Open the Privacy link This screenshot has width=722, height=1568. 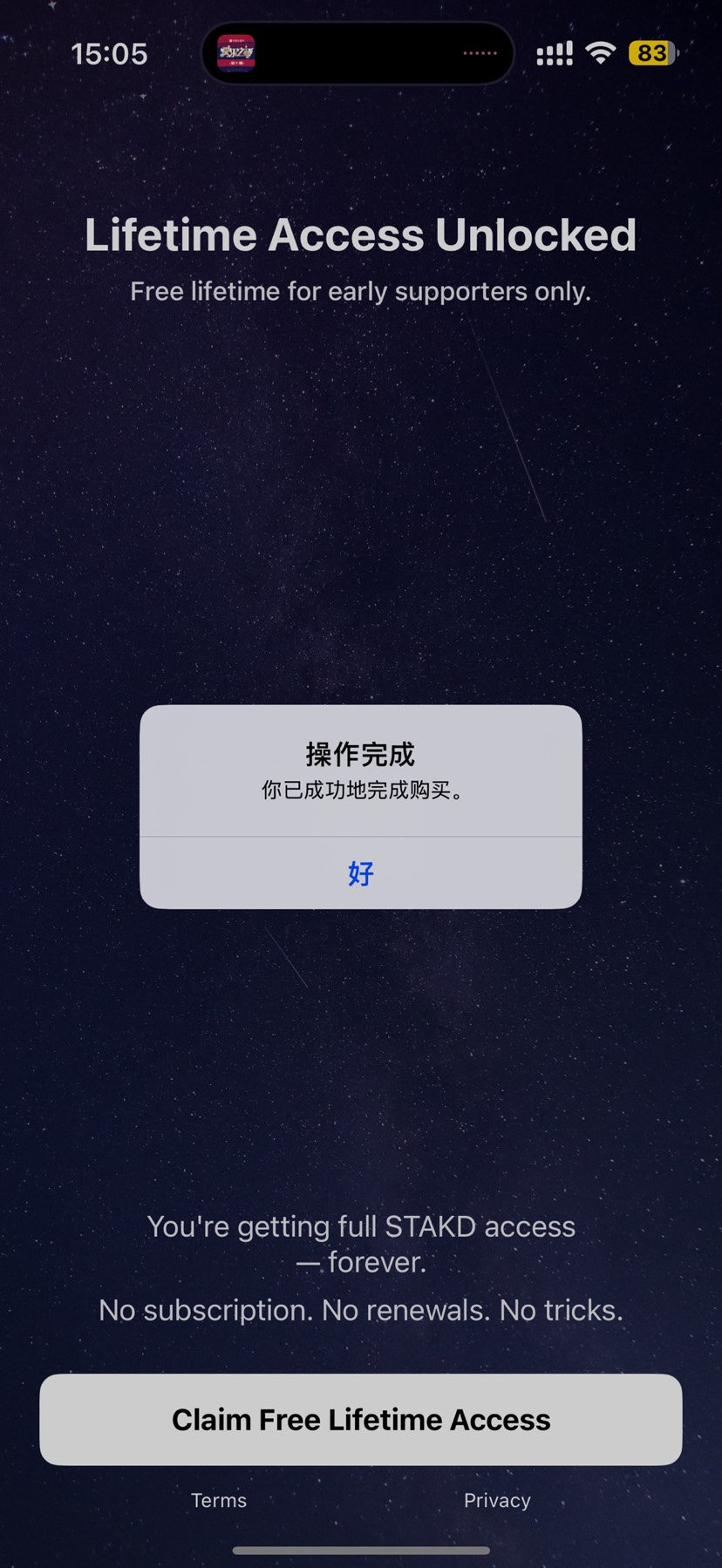click(x=497, y=1500)
